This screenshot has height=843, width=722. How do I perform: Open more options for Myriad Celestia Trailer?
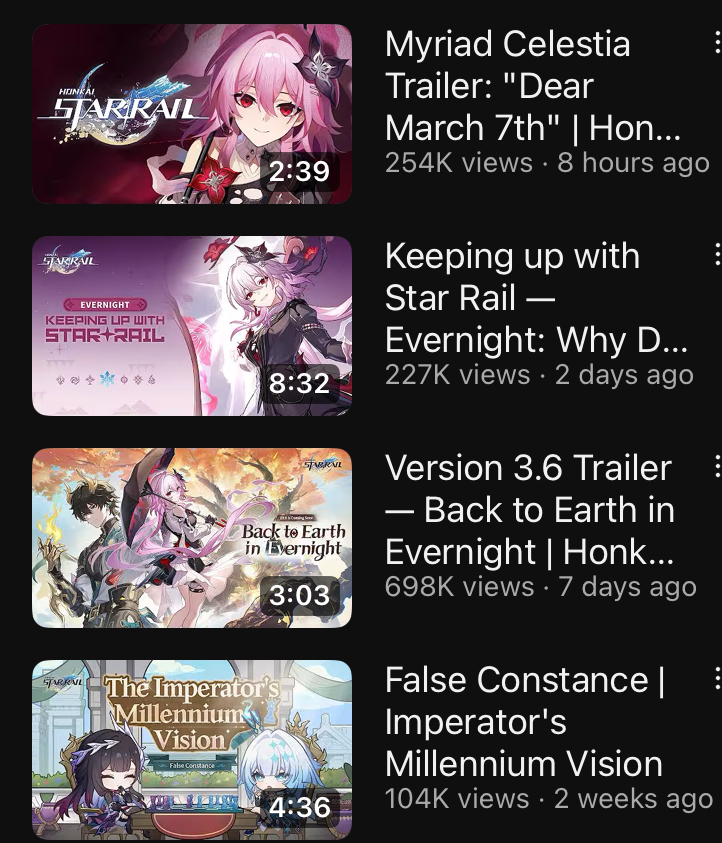(716, 44)
